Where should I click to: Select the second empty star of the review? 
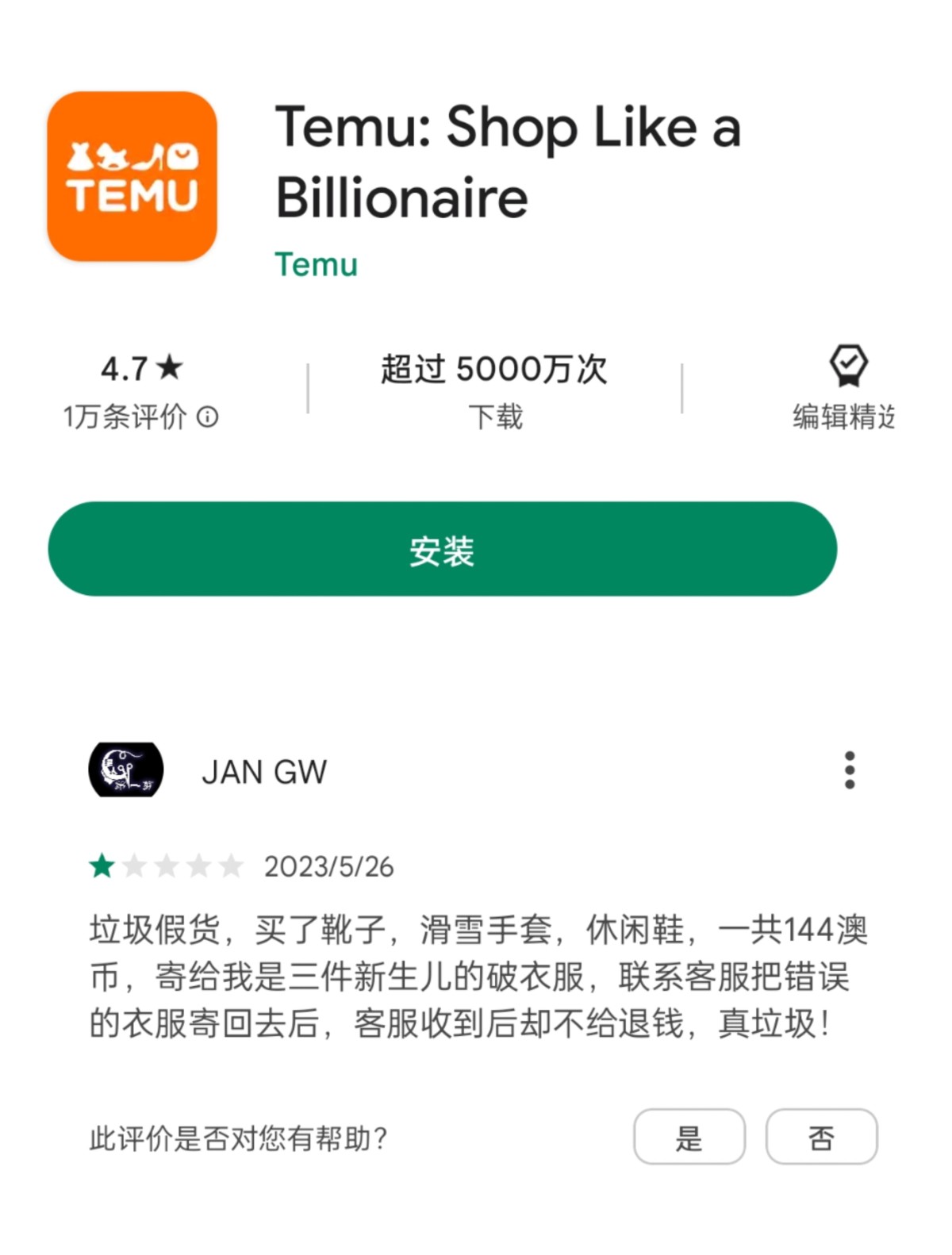click(x=134, y=866)
